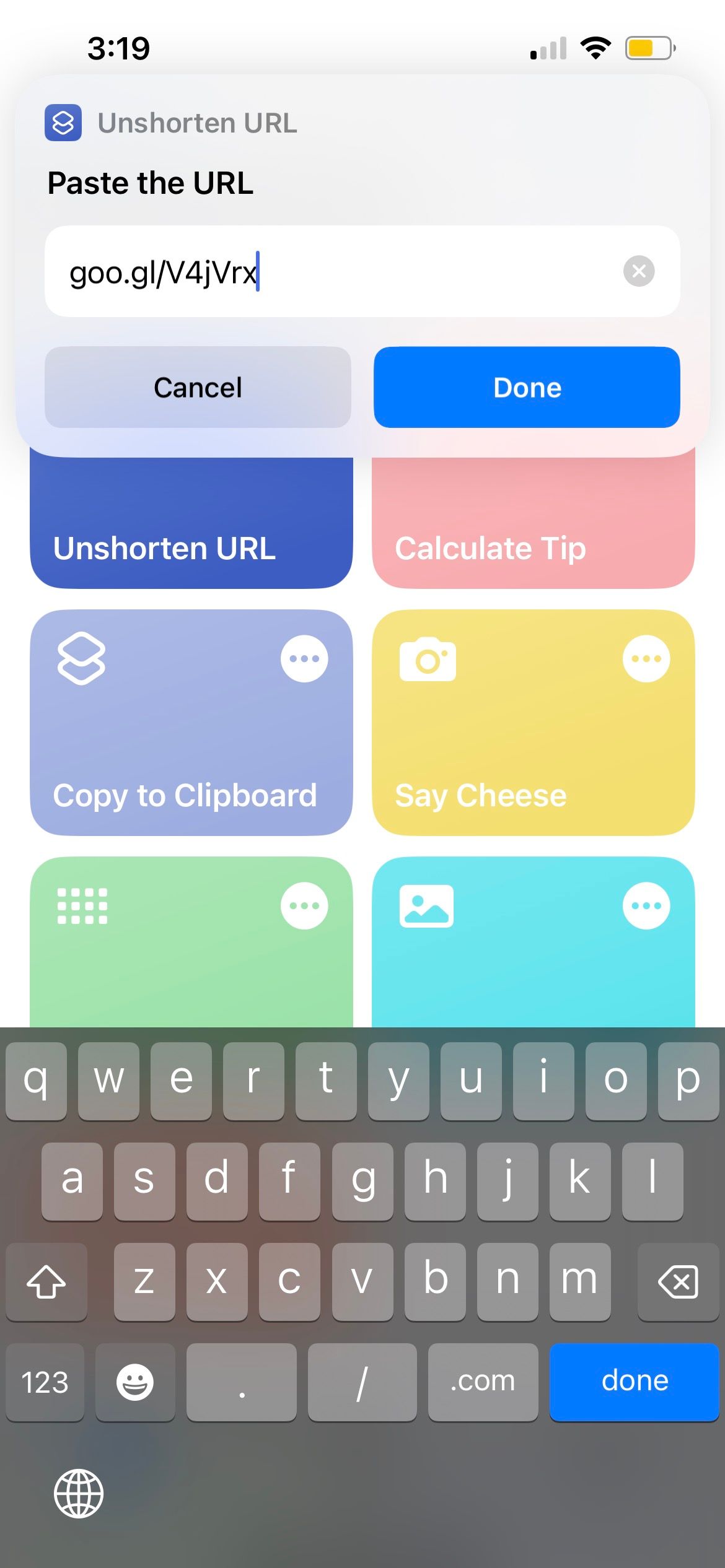Tap the photo icon on the cyan shortcut card
725x1568 pixels.
click(x=426, y=906)
